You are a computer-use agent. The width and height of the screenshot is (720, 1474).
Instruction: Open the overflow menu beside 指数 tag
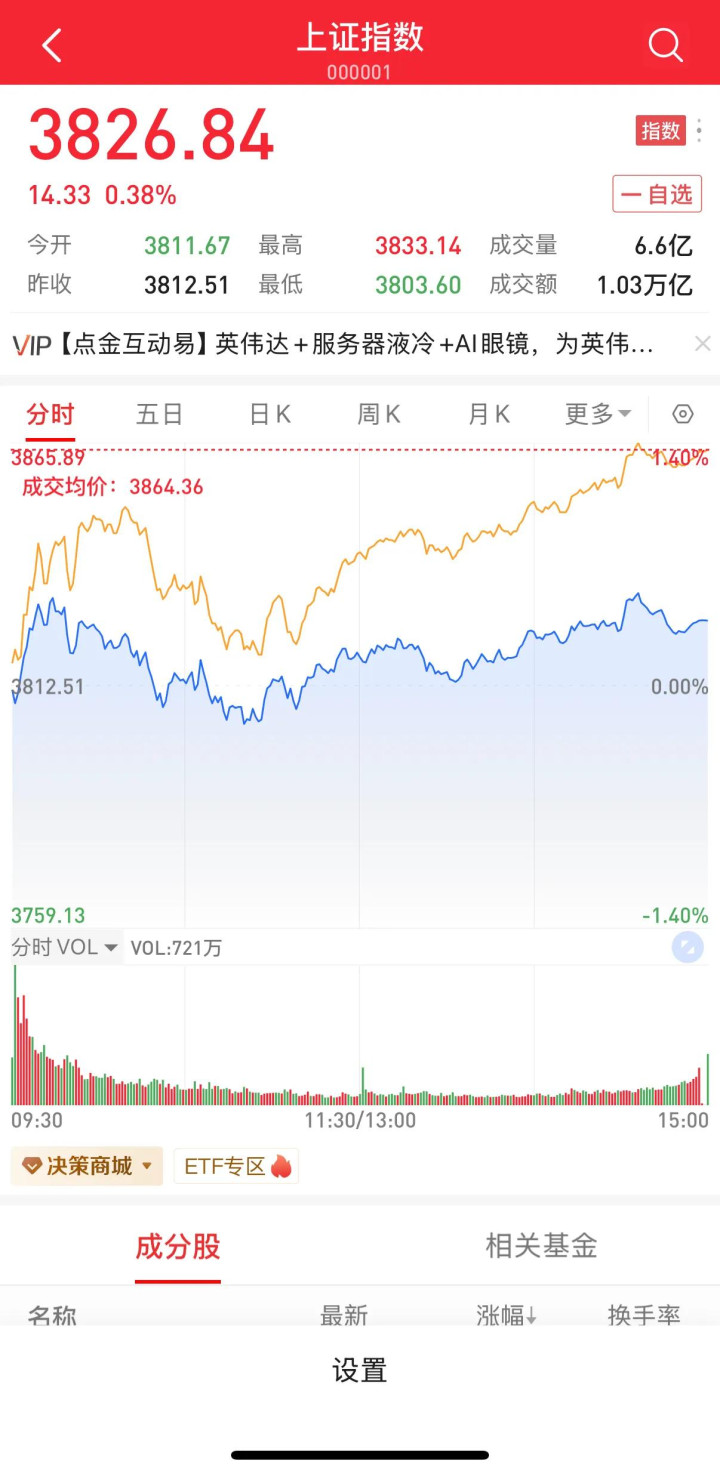(x=698, y=130)
